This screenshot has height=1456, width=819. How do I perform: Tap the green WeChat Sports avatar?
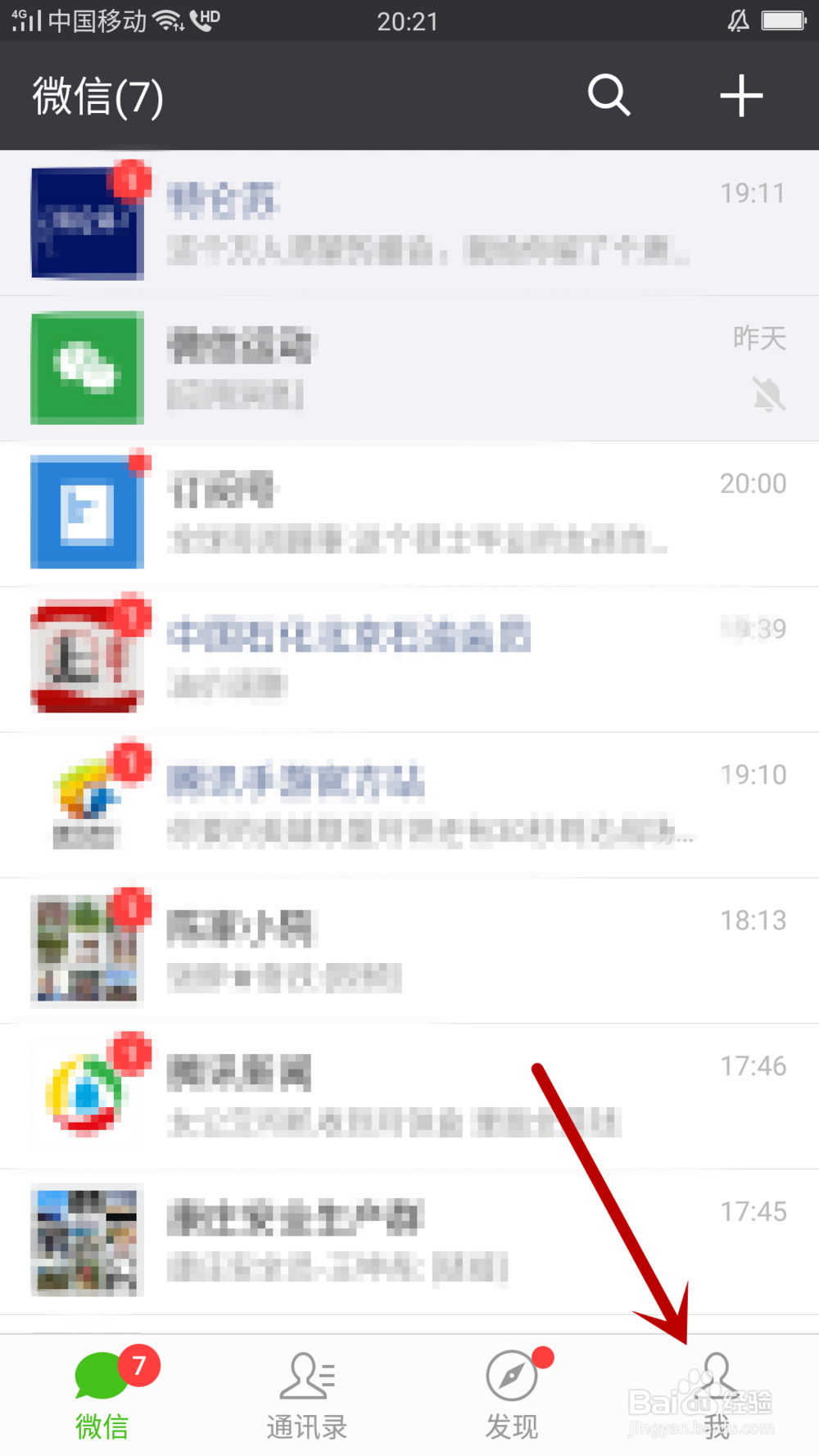[x=87, y=367]
